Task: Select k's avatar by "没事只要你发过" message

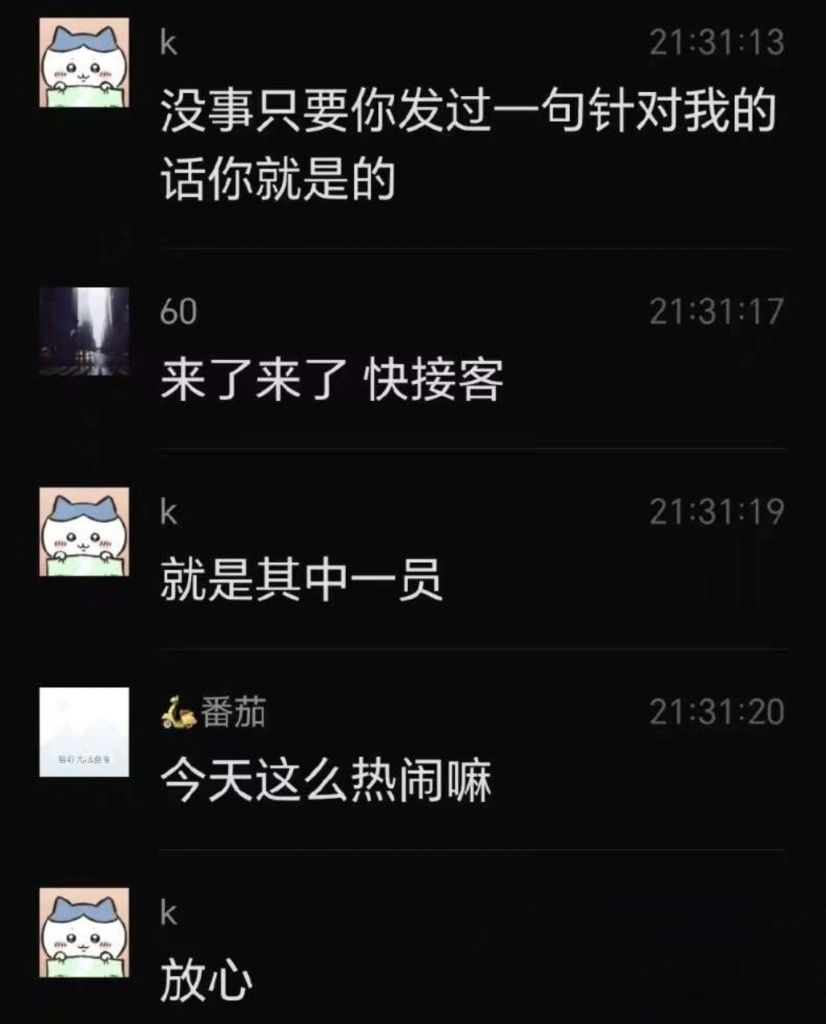Action: click(84, 62)
